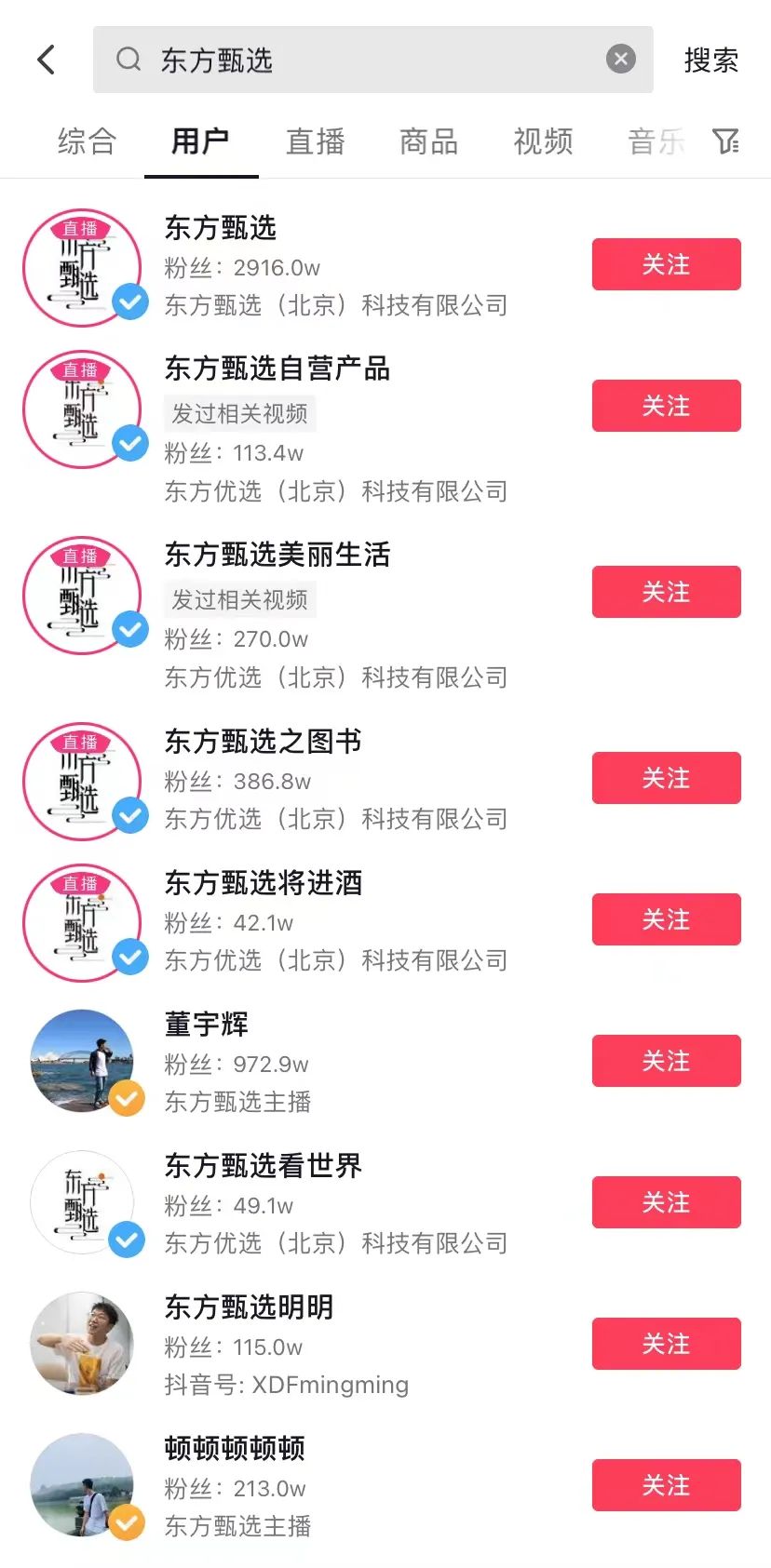771x1568 pixels.
Task: Clear the search text with the X icon
Action: [x=620, y=60]
